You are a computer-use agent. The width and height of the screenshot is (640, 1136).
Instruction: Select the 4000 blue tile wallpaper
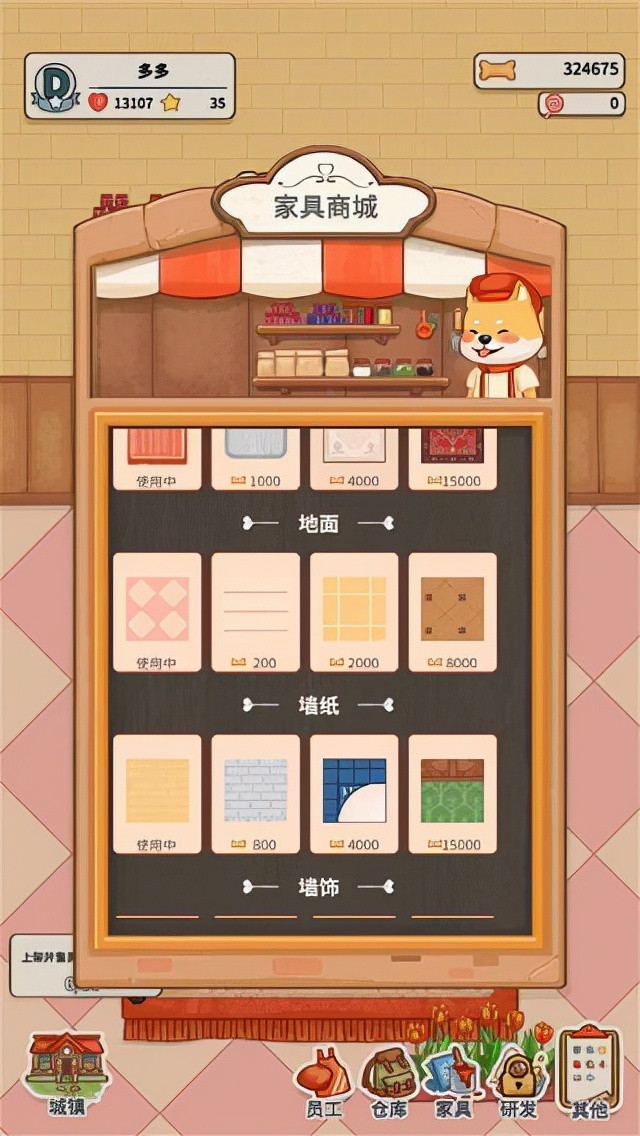click(x=353, y=793)
